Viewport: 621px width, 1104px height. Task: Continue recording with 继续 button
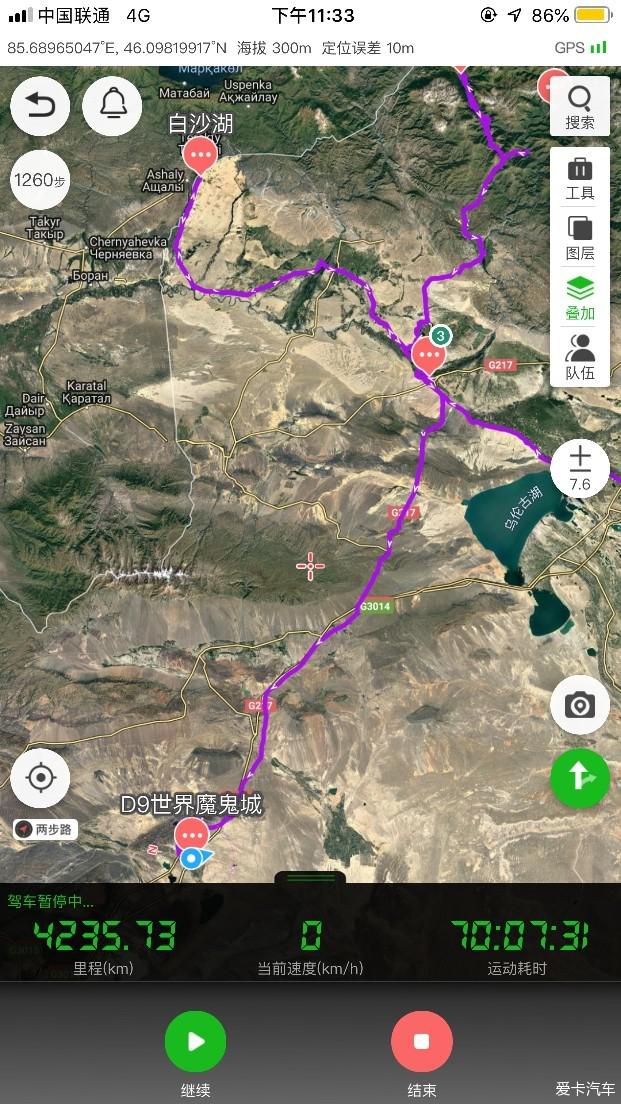(x=195, y=1041)
